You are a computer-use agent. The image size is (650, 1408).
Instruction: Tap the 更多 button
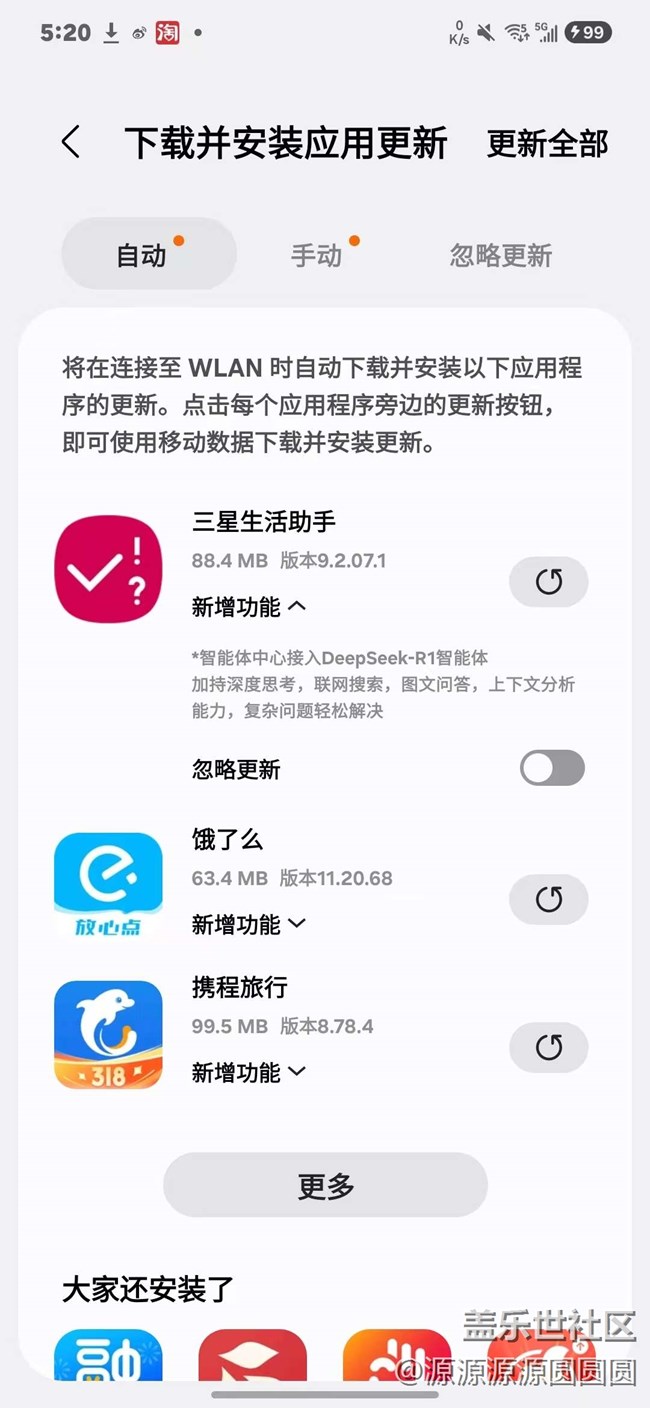325,1186
